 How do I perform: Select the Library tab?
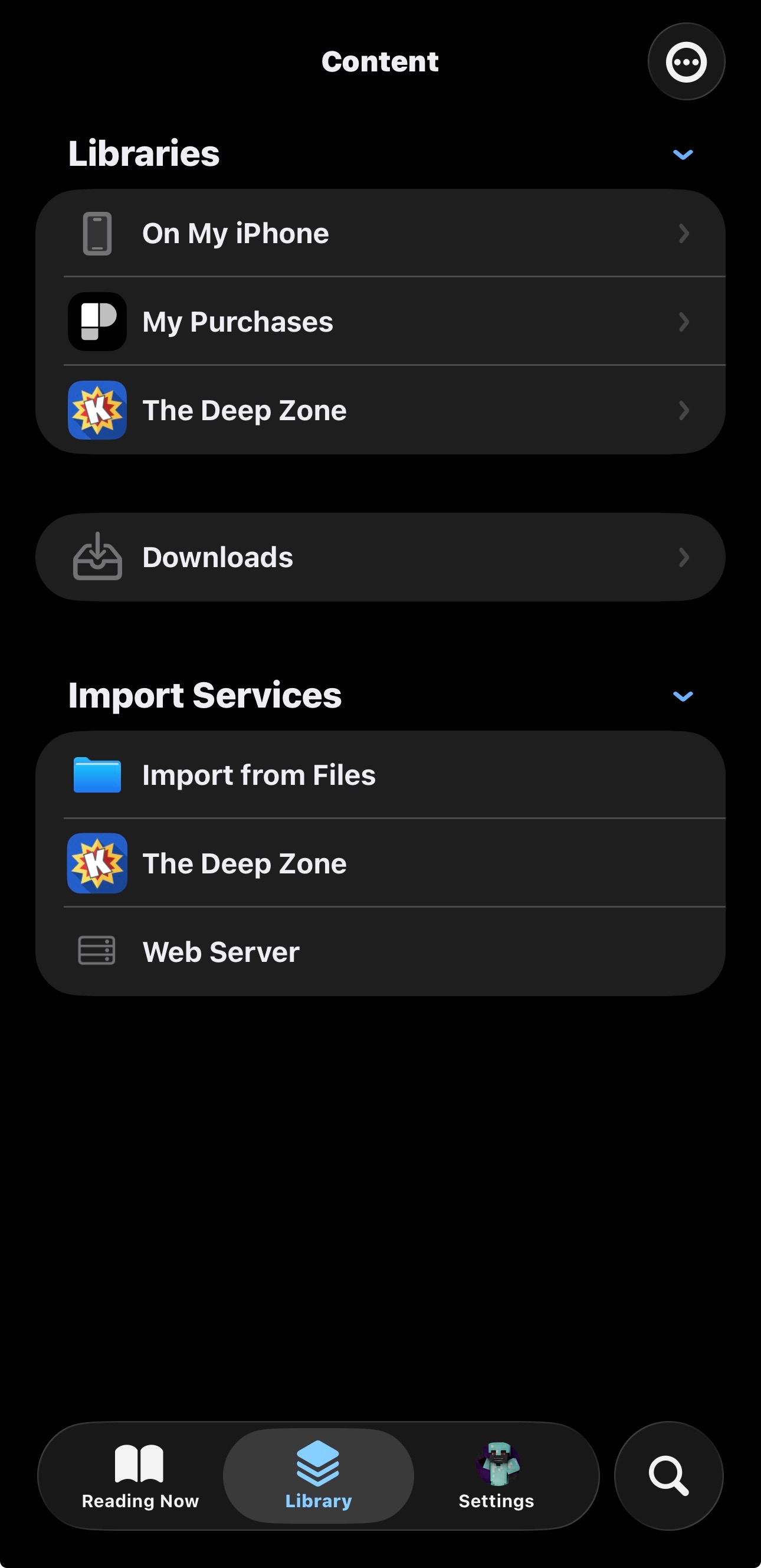[x=318, y=1475]
